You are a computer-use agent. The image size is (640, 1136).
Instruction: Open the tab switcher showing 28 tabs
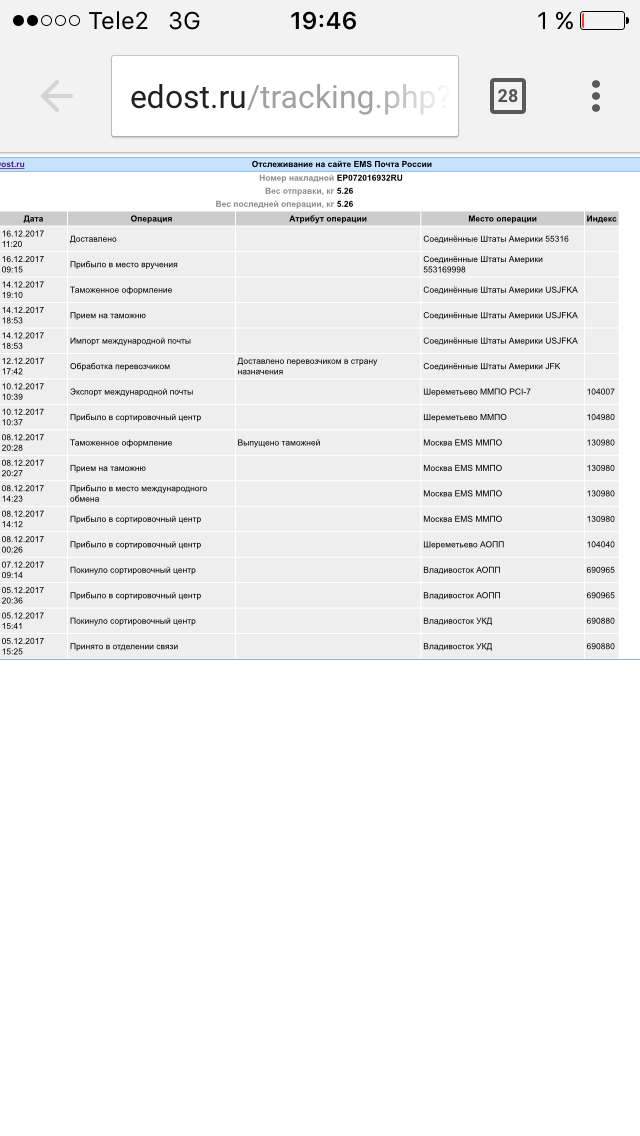[508, 96]
